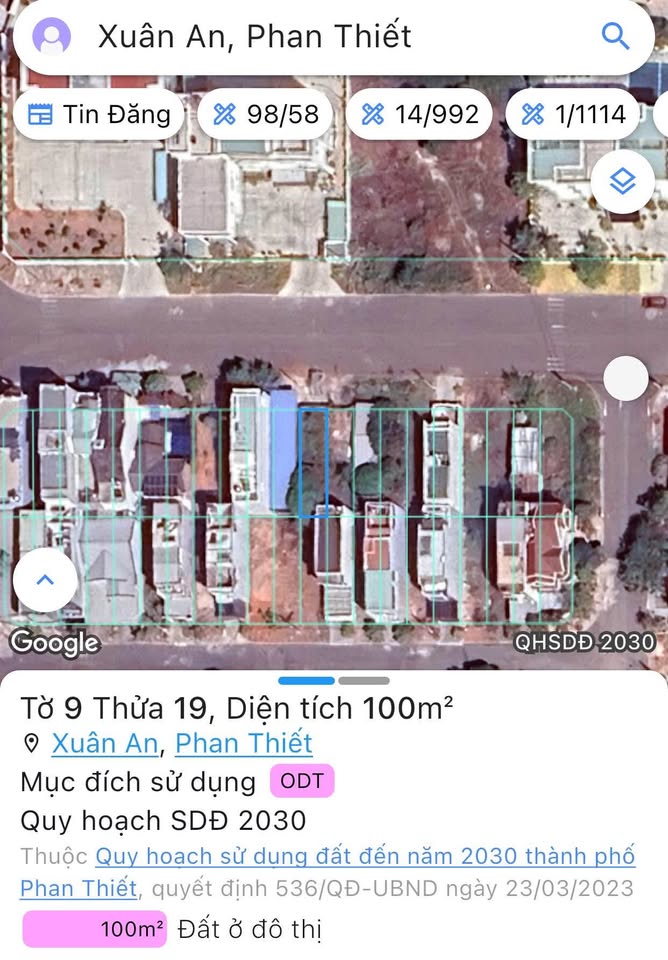
Task: Expand panel with the up chevron button
Action: (x=44, y=580)
